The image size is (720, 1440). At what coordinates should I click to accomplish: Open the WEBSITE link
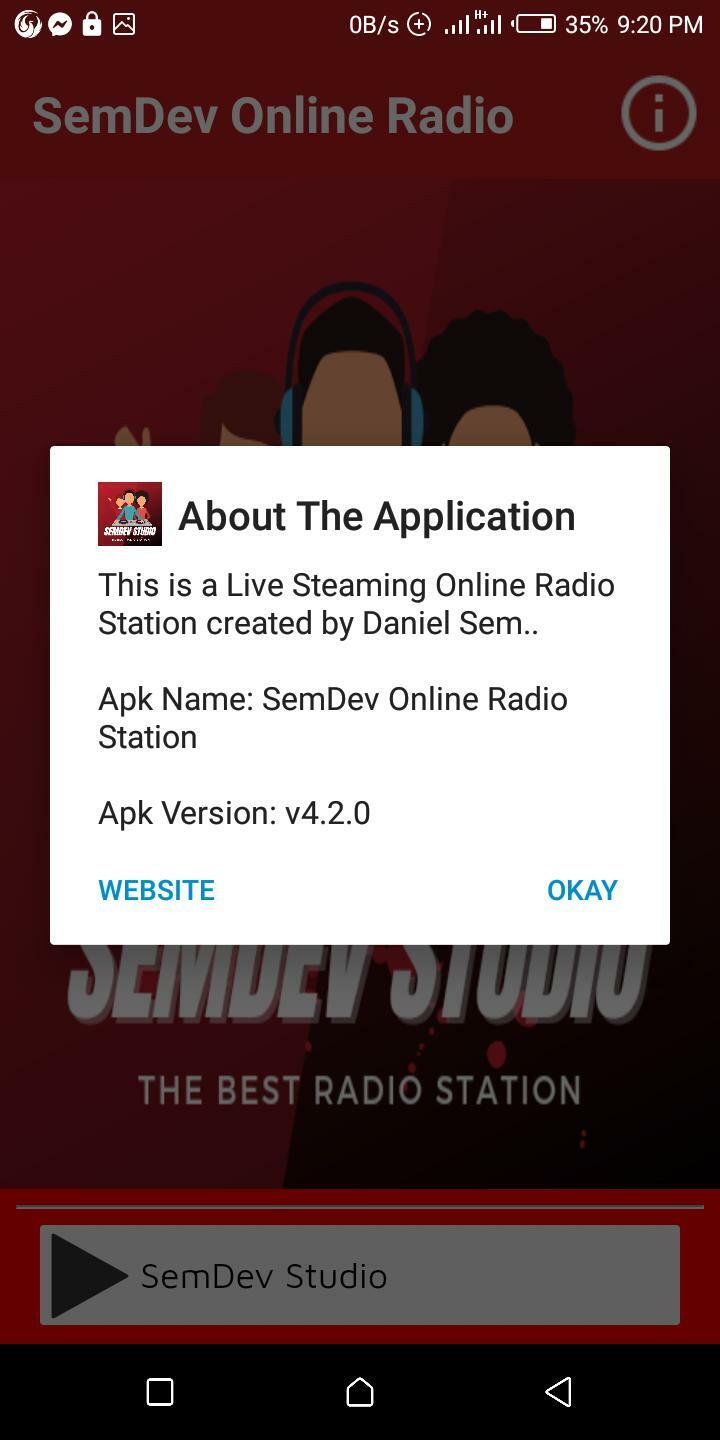(x=156, y=889)
